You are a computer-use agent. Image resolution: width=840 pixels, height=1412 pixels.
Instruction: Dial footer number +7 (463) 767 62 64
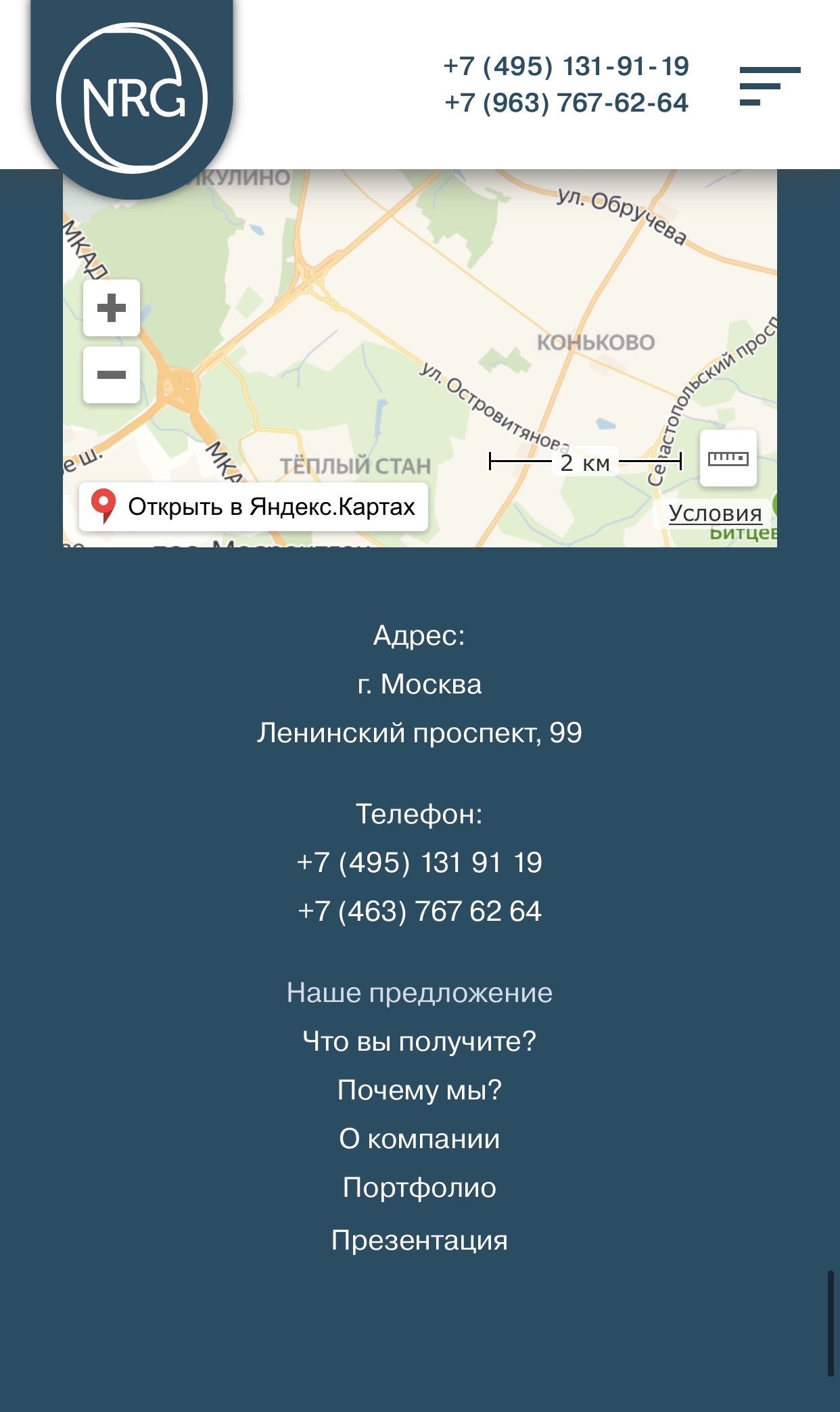pyautogui.click(x=419, y=911)
